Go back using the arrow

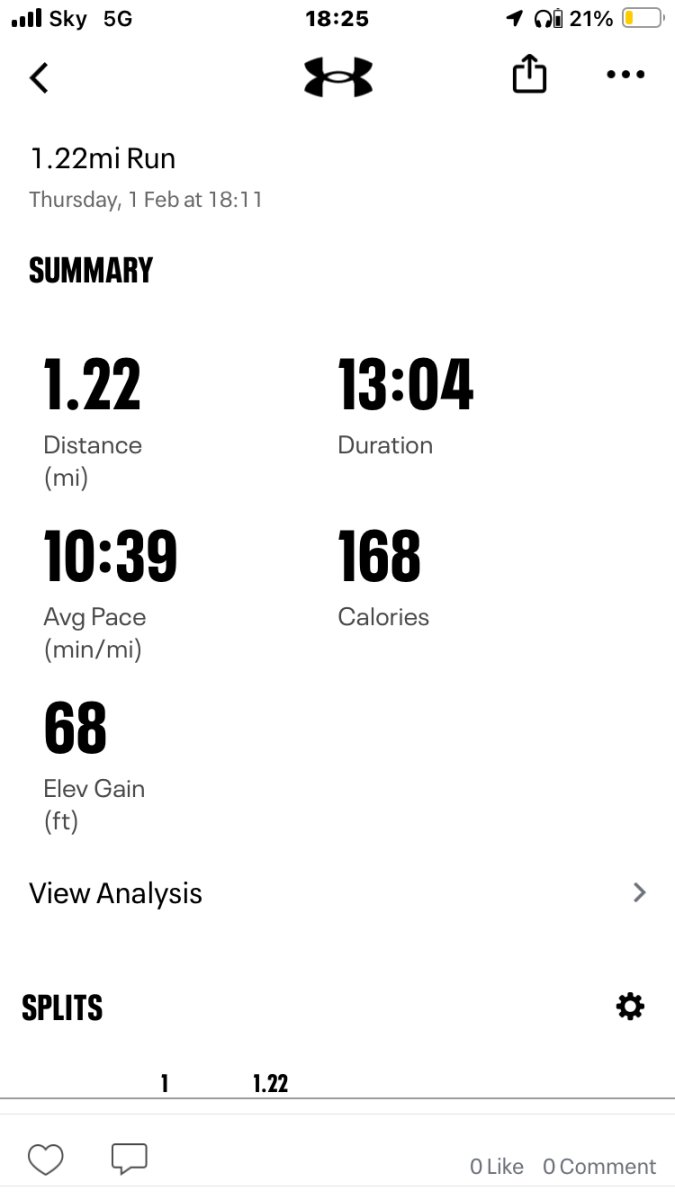[x=39, y=77]
